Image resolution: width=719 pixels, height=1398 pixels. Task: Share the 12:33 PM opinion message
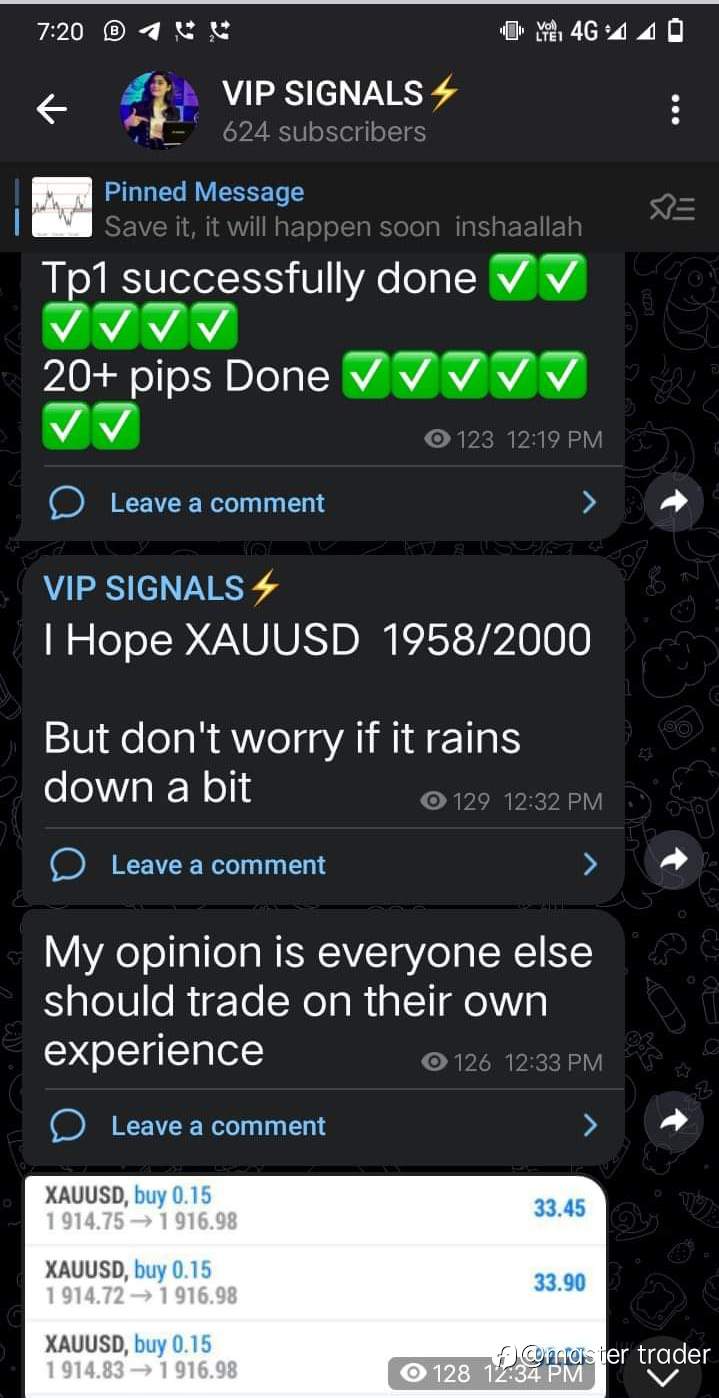point(674,1122)
